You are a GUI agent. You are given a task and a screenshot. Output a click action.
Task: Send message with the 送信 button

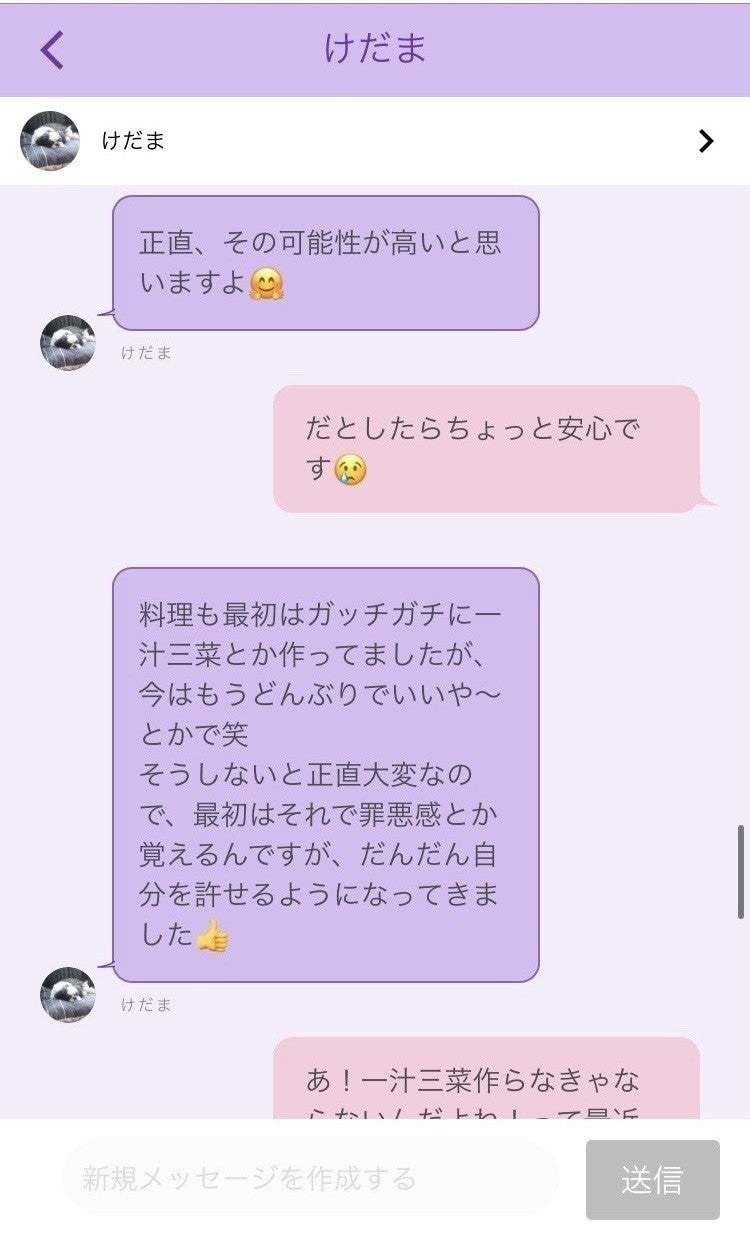(x=652, y=1180)
